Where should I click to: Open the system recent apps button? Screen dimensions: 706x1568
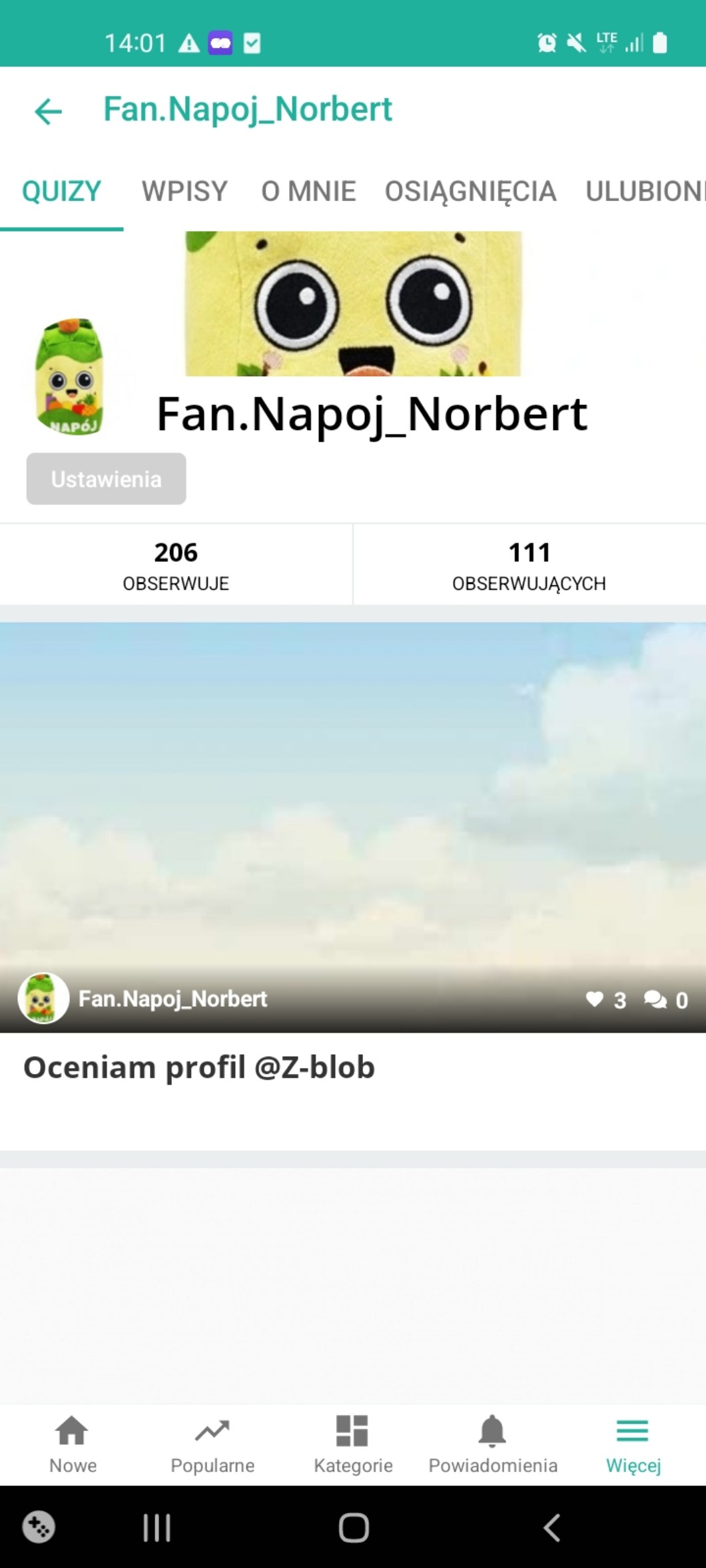point(157,1527)
